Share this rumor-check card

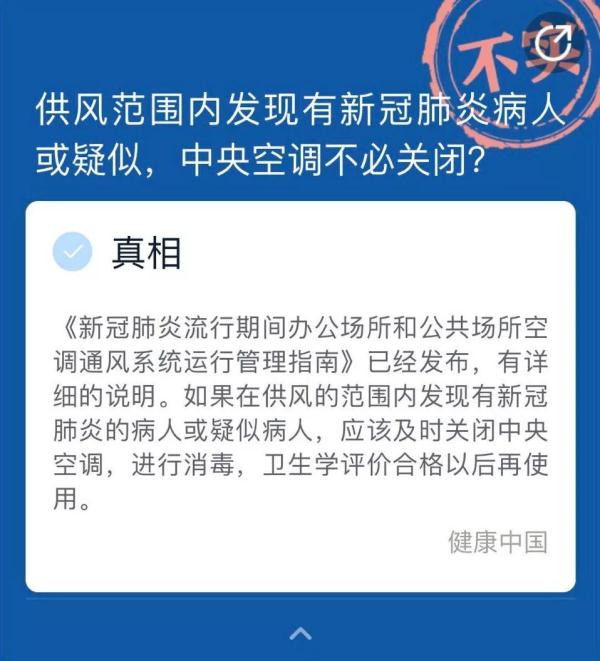click(x=553, y=42)
